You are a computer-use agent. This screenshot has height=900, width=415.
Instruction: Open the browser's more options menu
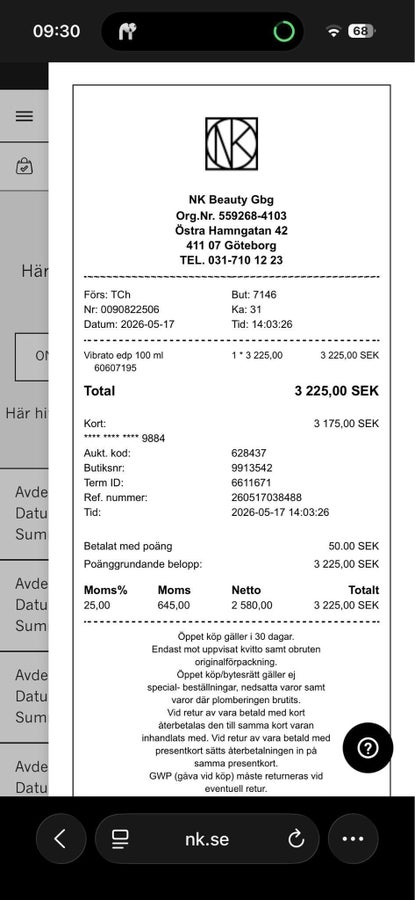[x=353, y=839]
